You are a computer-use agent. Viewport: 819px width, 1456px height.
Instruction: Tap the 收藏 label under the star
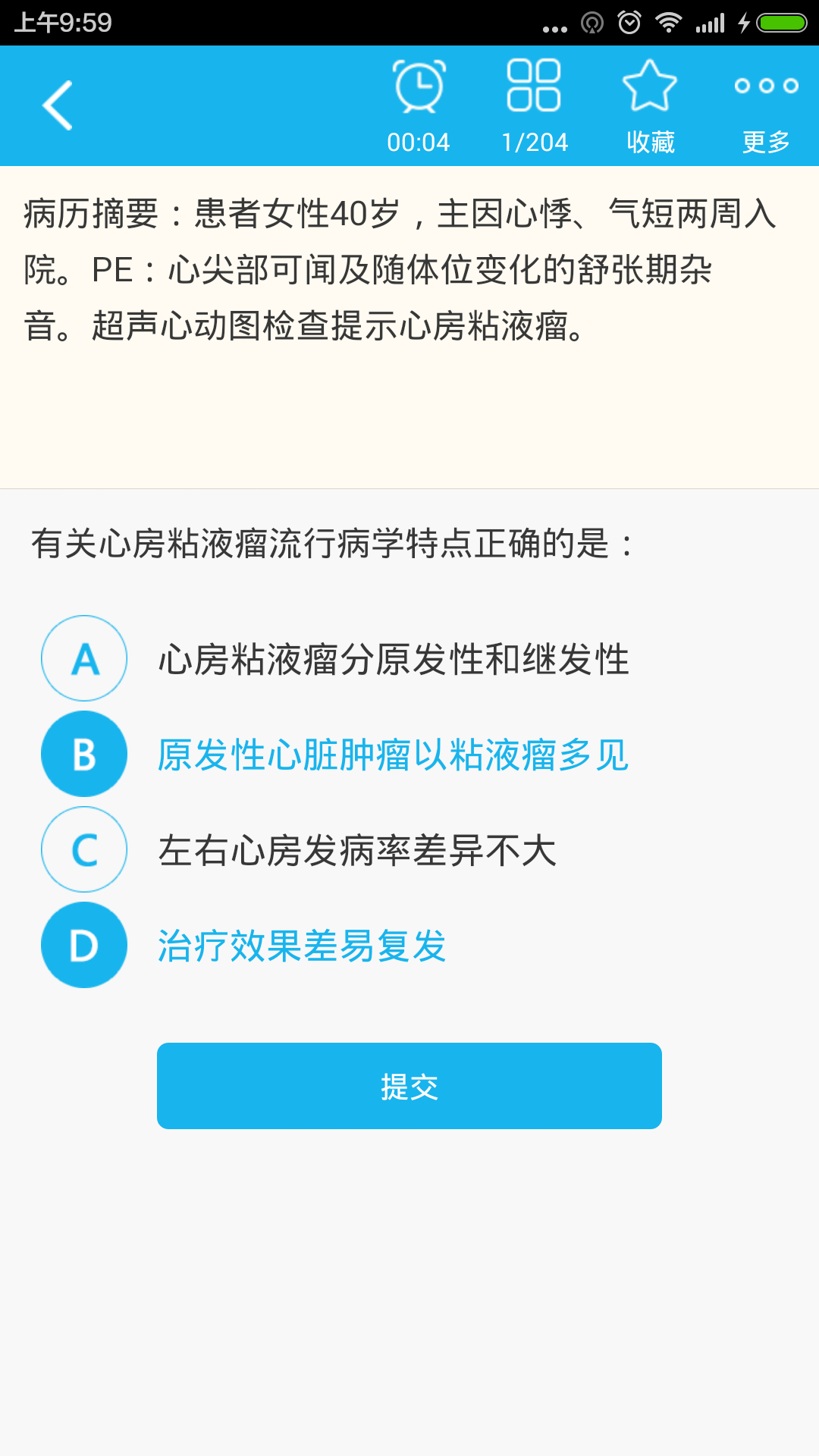coord(651,141)
